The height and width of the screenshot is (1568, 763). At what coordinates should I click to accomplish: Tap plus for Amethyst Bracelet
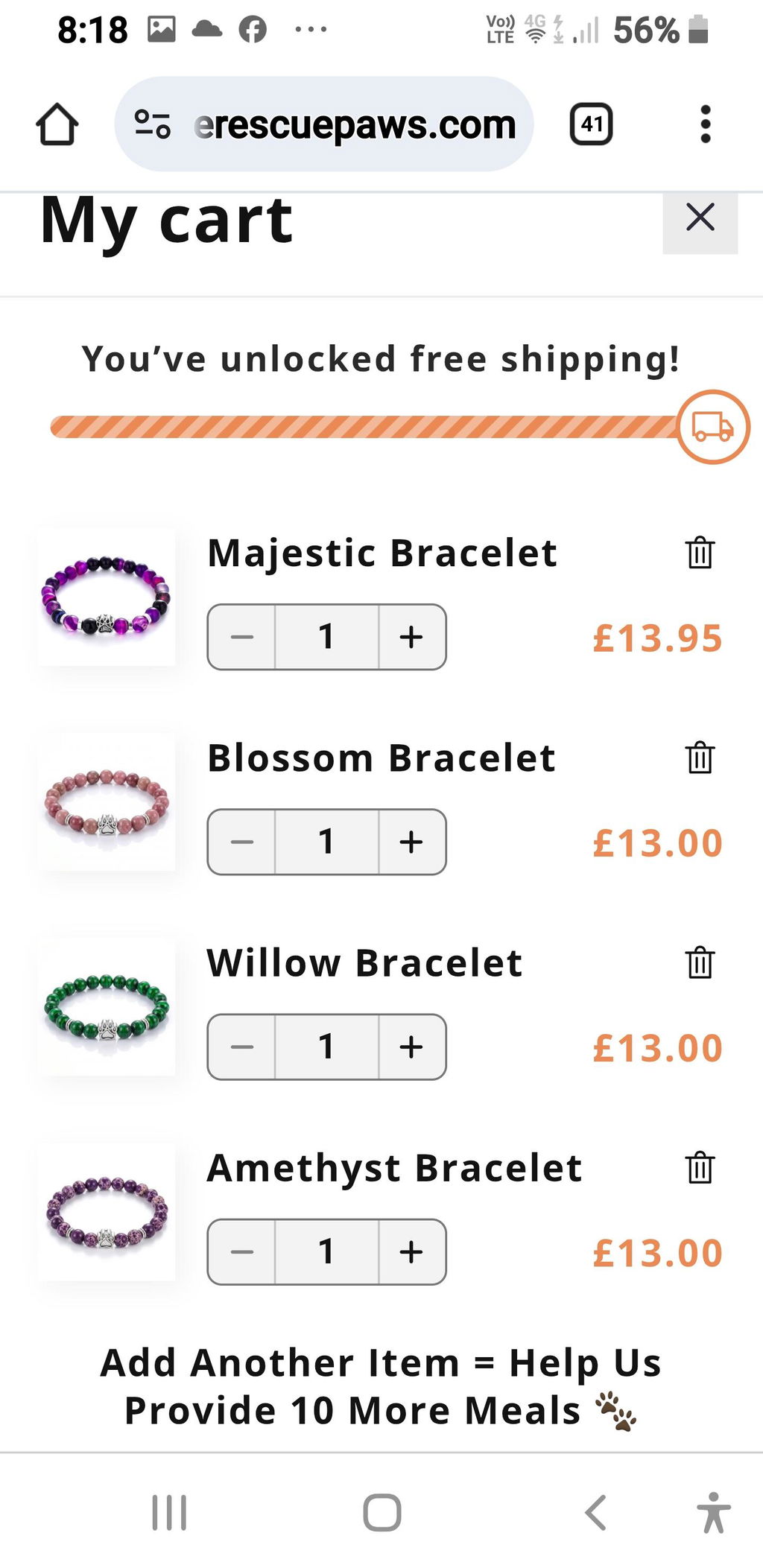pos(412,1251)
